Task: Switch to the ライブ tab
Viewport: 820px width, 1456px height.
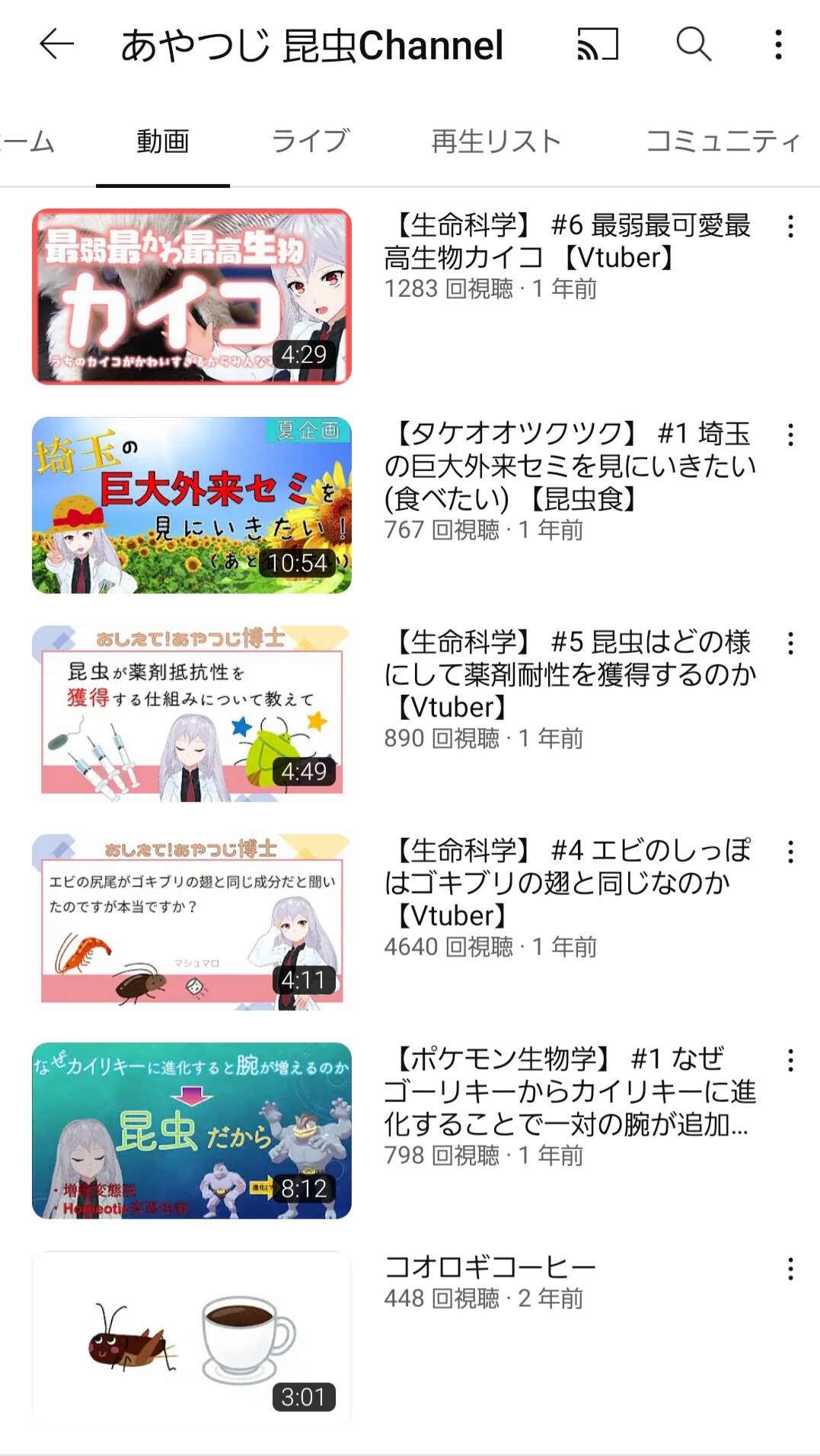Action: coord(311,142)
